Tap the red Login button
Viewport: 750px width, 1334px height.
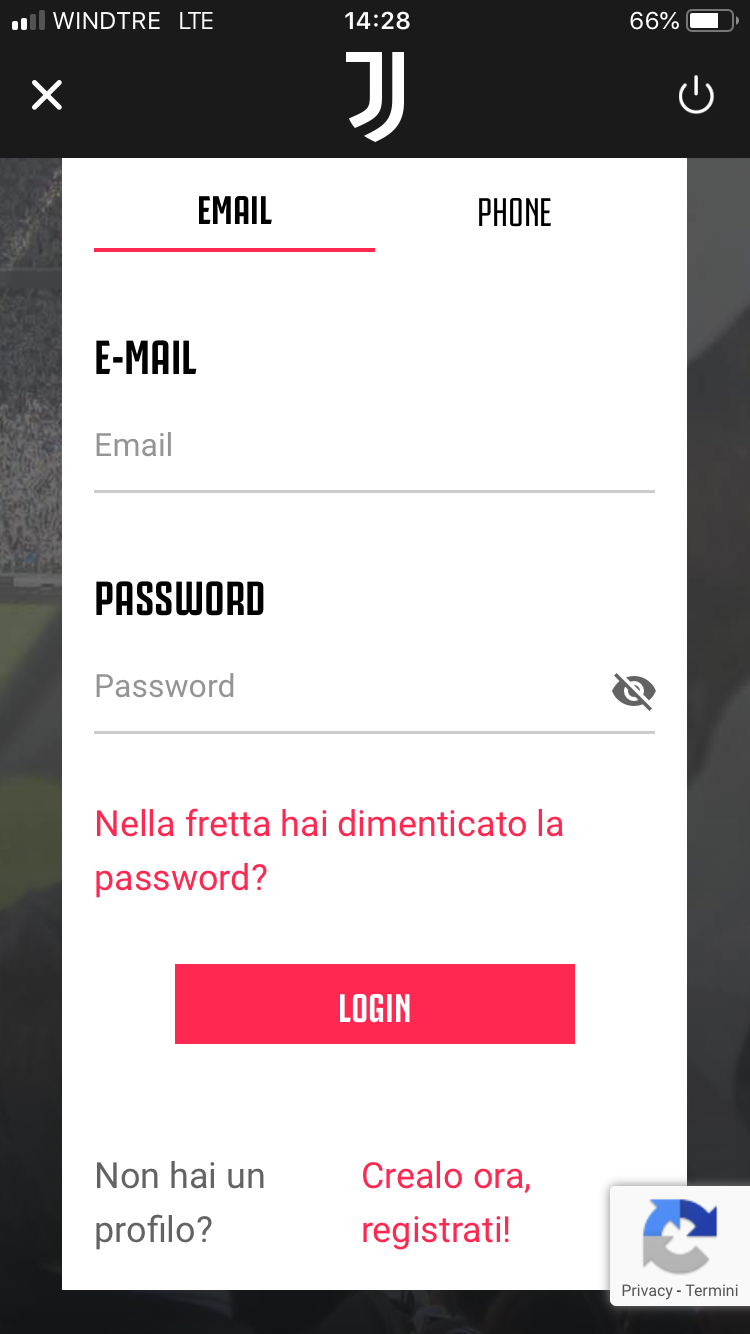pos(375,1004)
